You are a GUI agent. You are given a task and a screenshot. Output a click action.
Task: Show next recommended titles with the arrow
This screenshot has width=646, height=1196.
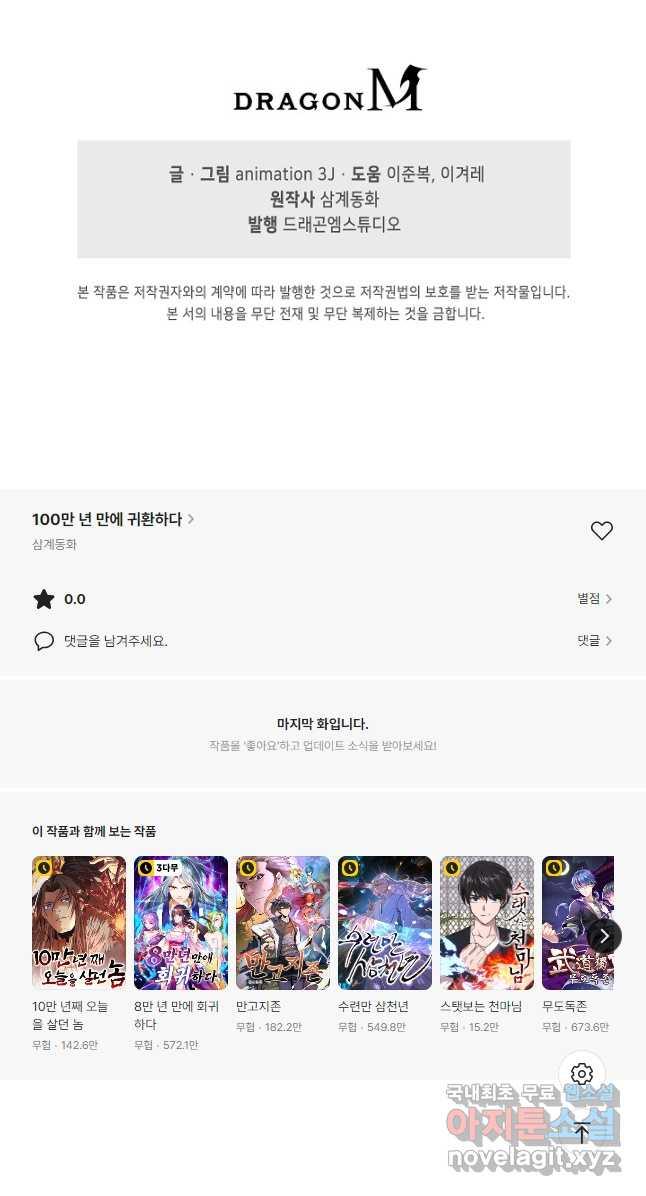(604, 936)
